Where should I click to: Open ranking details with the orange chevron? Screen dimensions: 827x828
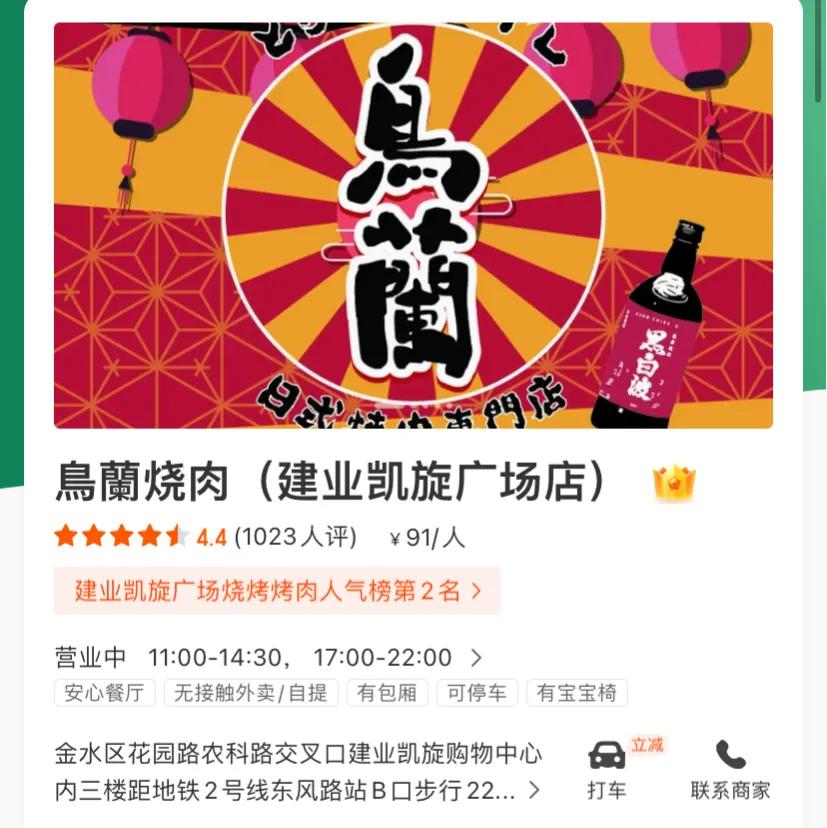tap(475, 591)
